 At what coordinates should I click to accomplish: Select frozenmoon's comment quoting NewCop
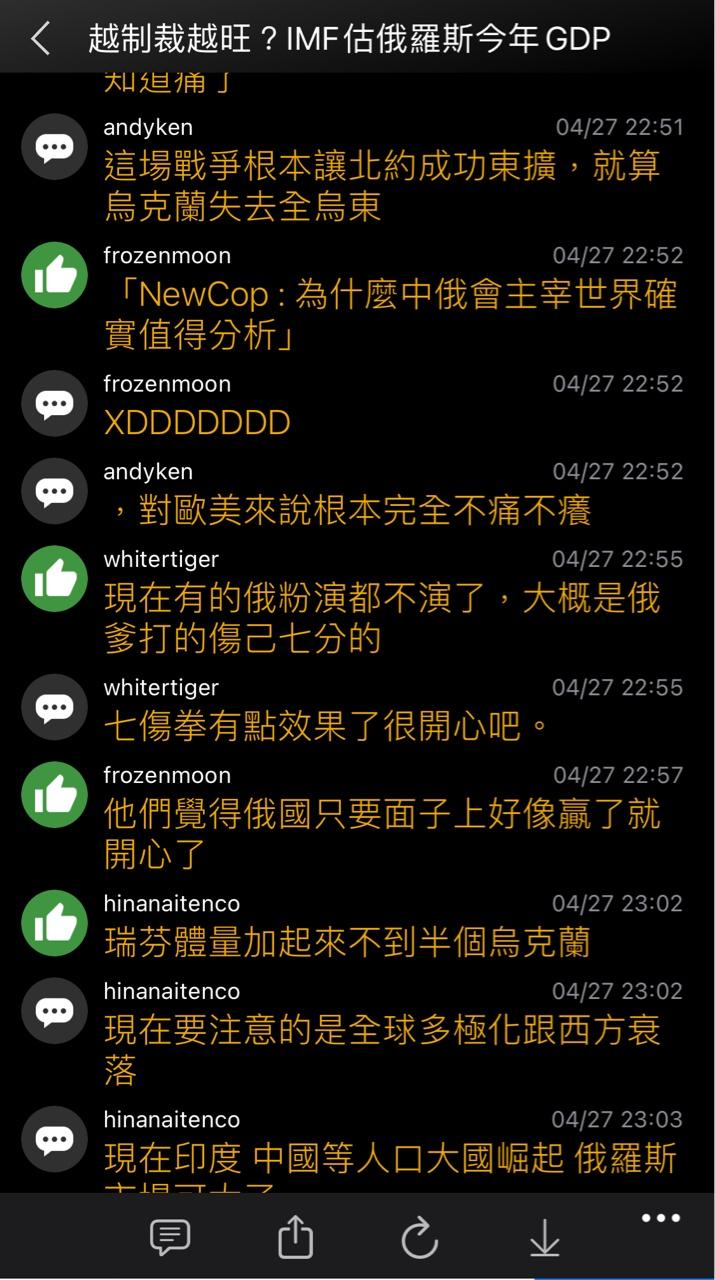(390, 314)
